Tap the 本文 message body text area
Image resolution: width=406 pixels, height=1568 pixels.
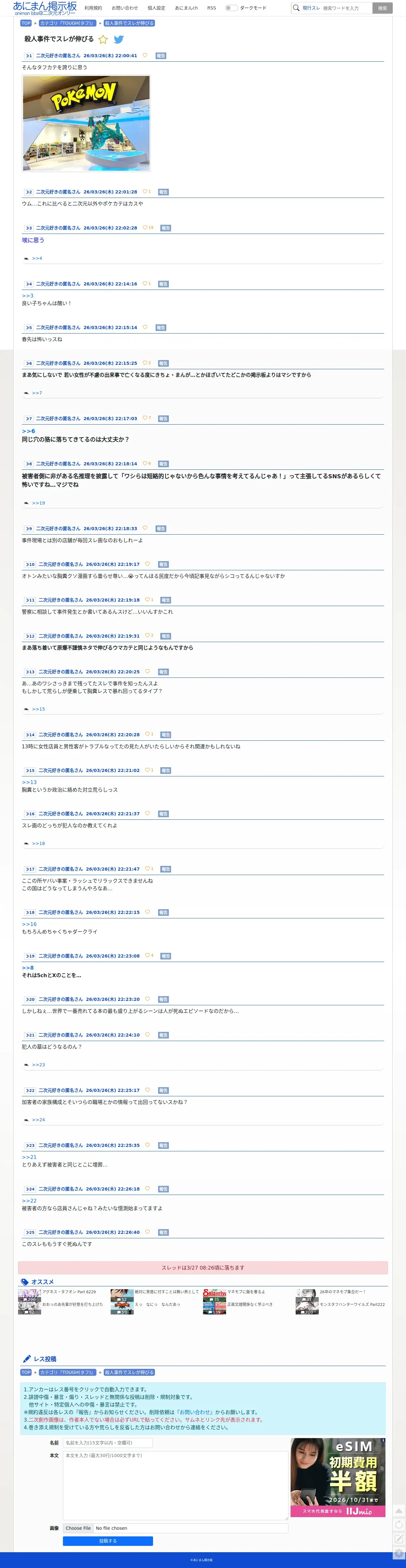175,1485
